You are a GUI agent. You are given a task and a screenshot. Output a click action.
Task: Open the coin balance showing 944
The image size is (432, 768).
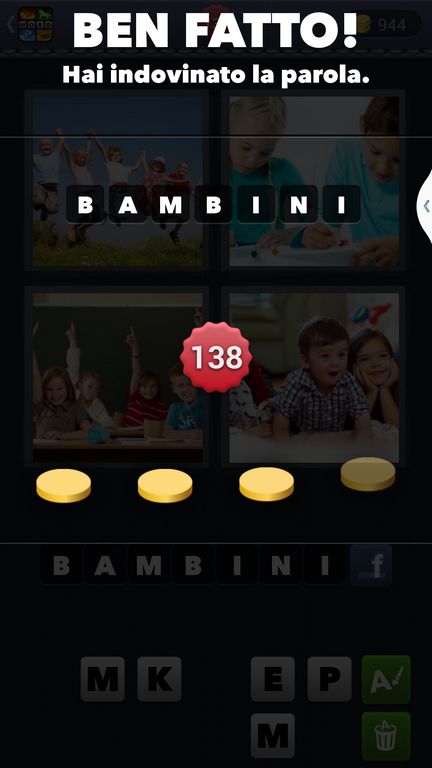point(389,24)
